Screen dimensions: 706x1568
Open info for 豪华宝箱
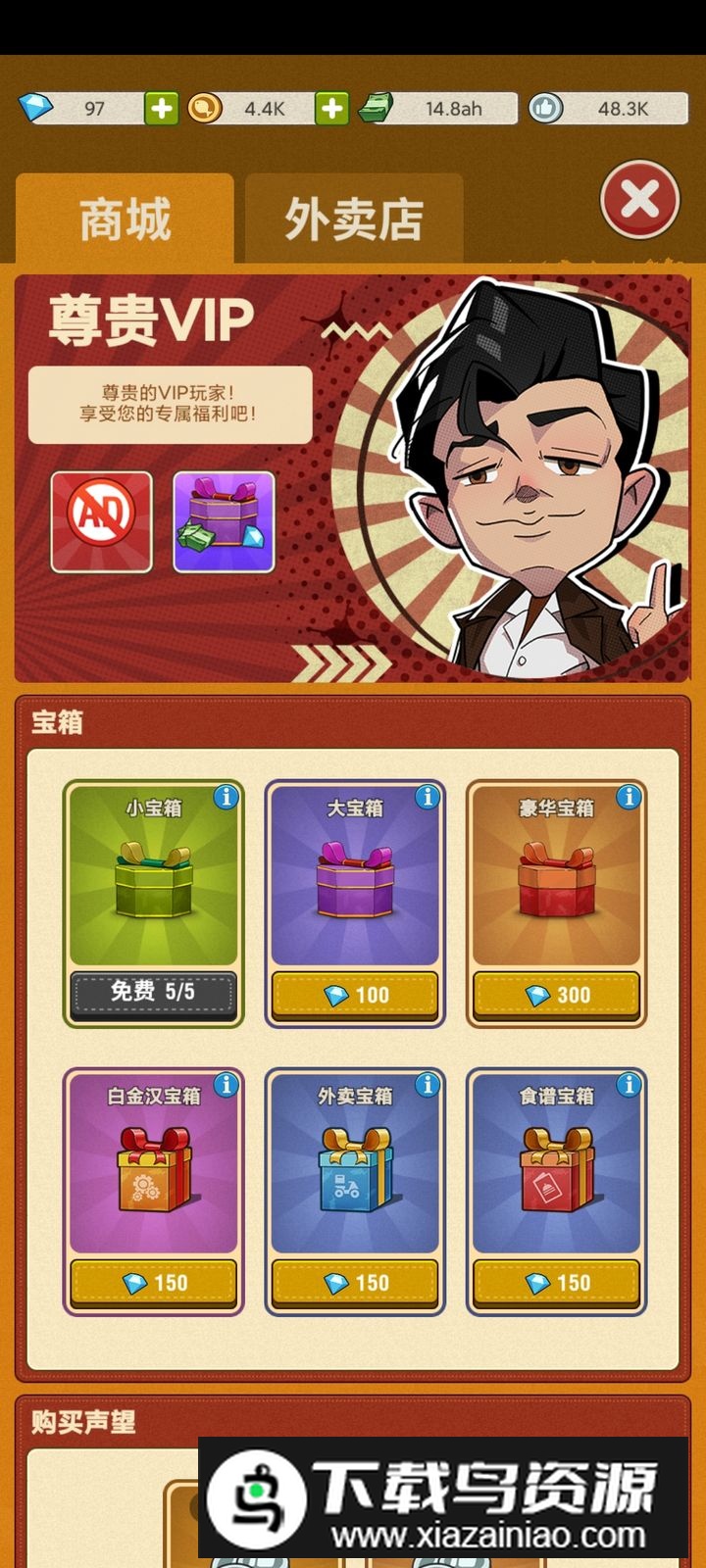click(x=629, y=797)
